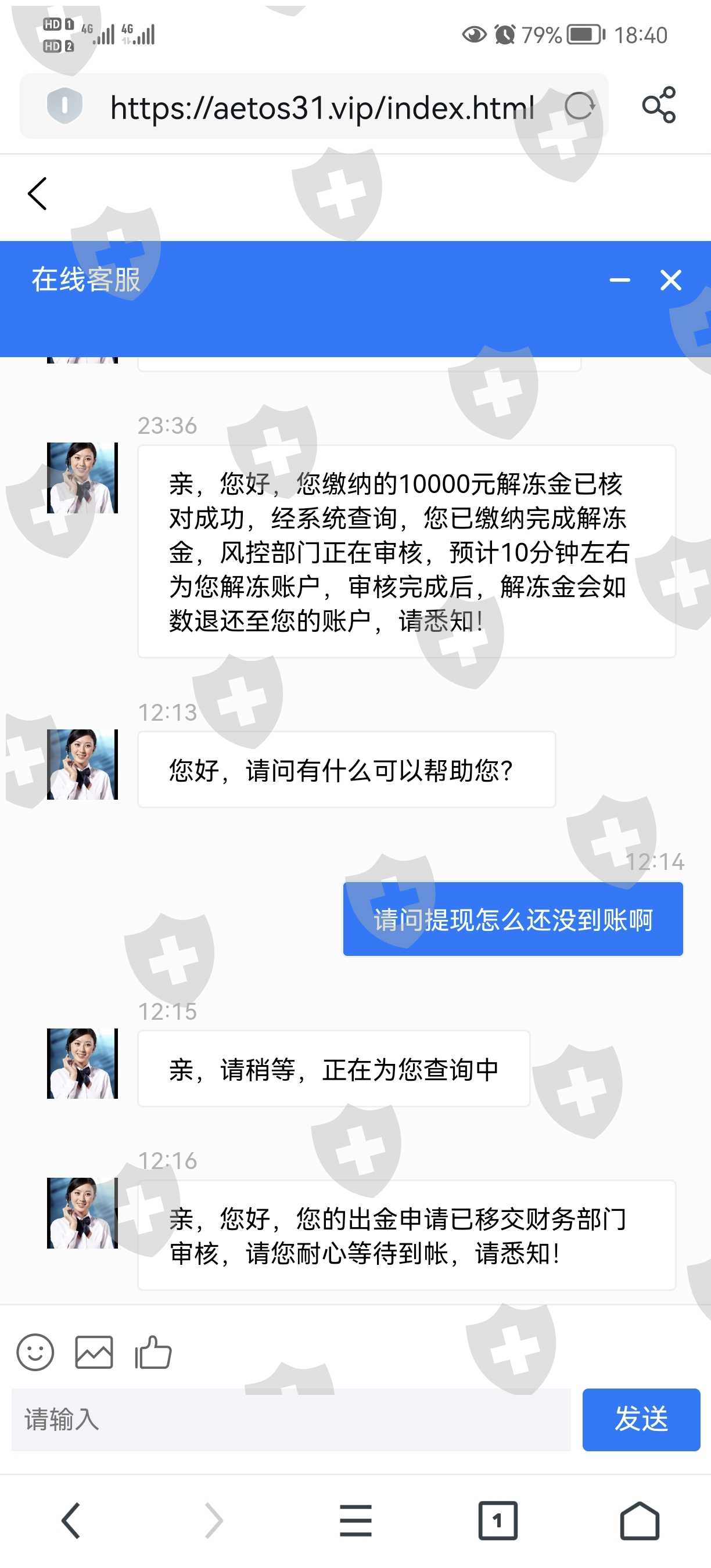711x1568 pixels.
Task: Go back using the page's back arrow
Action: point(38,194)
